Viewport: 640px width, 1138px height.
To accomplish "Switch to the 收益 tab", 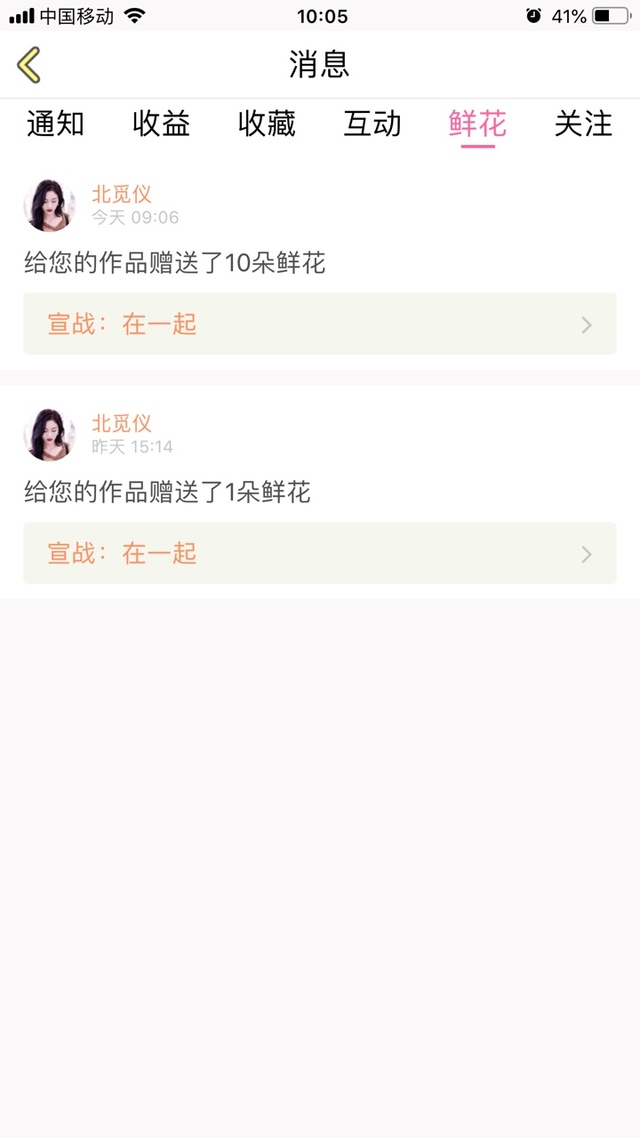I will (x=161, y=124).
